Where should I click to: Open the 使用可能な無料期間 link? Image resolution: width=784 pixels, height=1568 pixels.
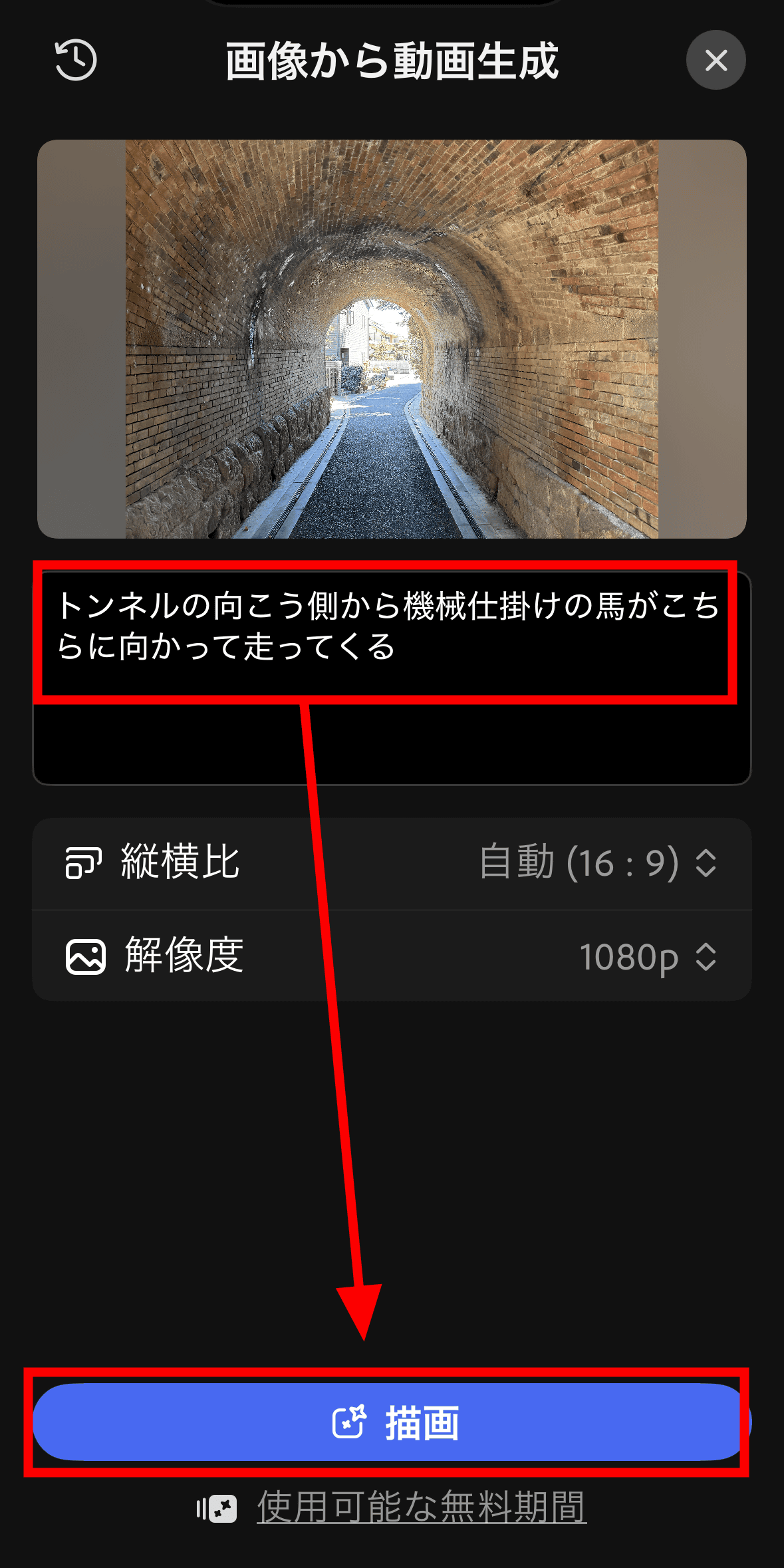point(421,1507)
